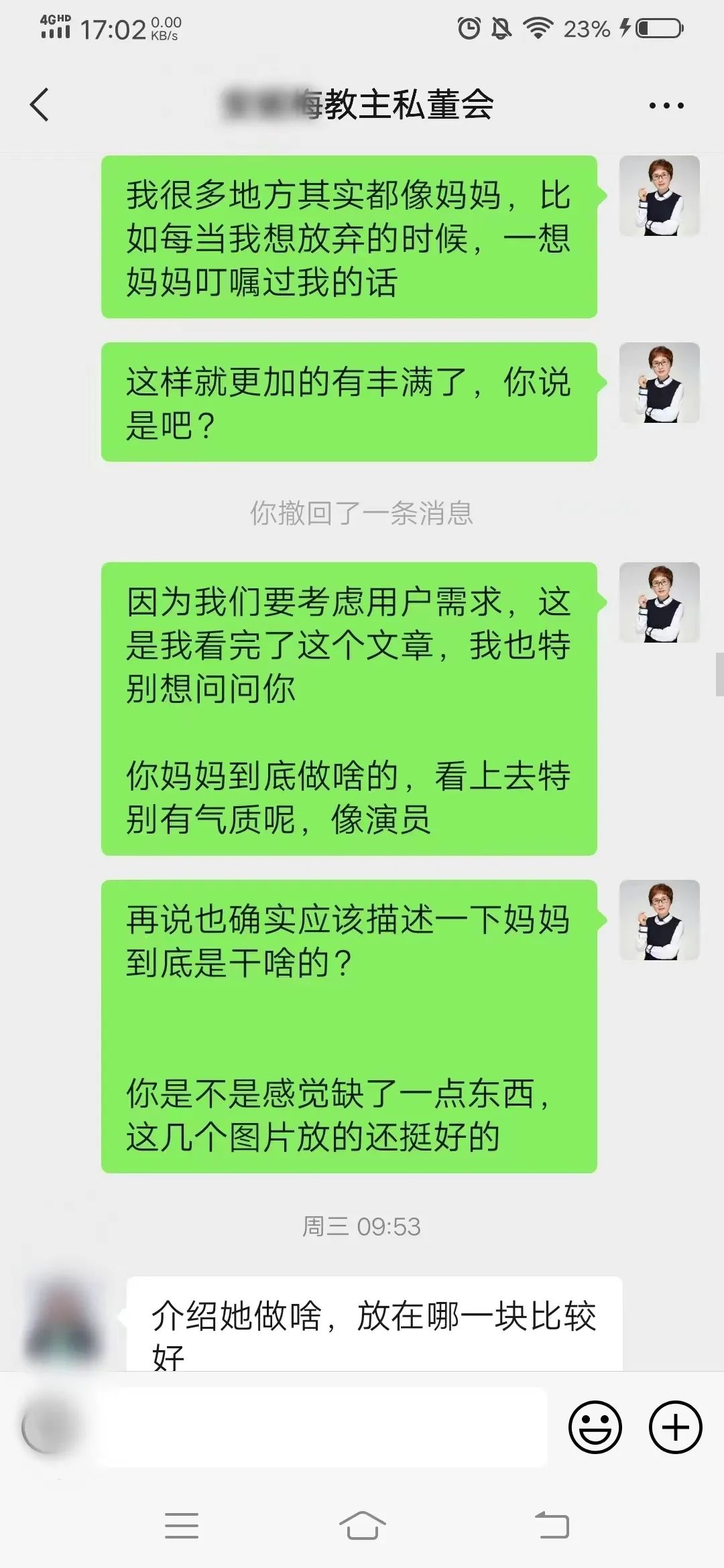724x1568 pixels.
Task: Go back using the top-left arrow
Action: 40,105
